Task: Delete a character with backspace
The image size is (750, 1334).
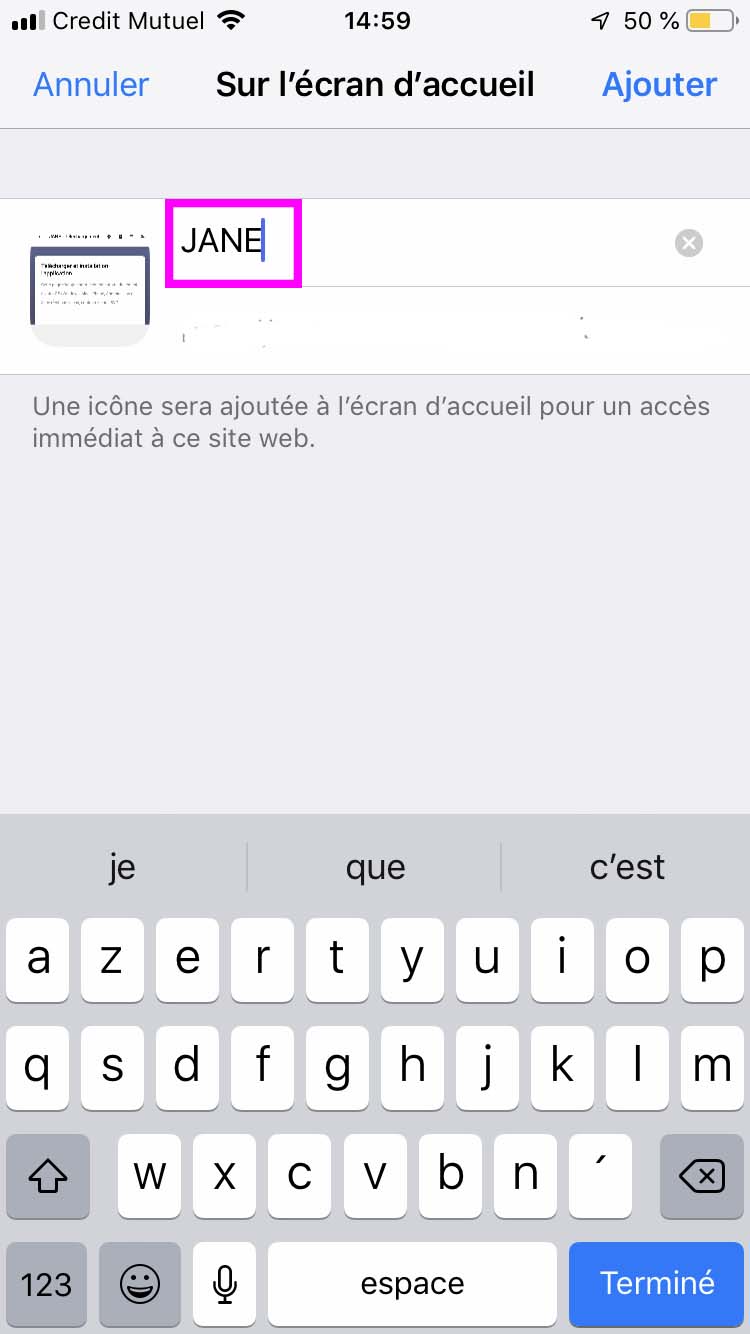Action: (702, 1177)
